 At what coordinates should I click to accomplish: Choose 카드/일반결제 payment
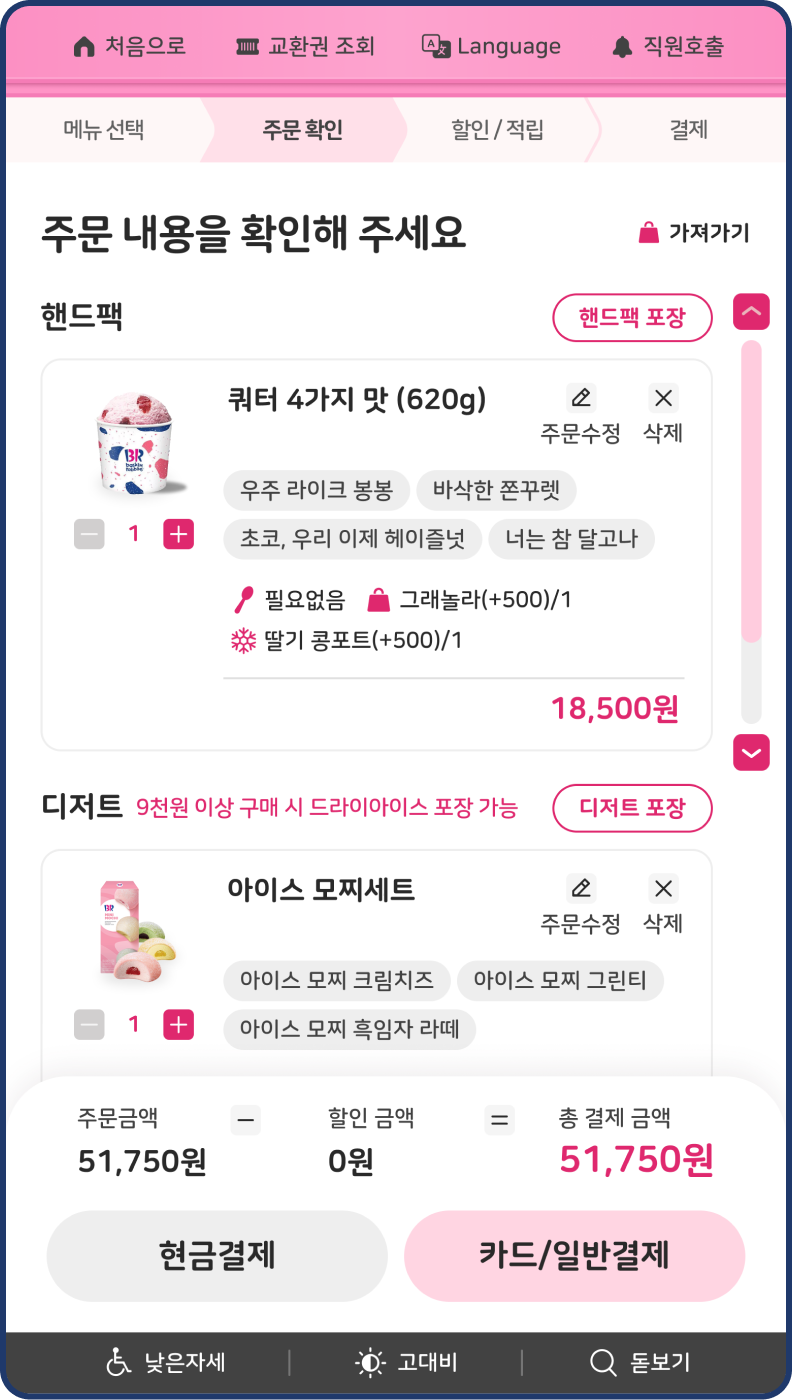[574, 1255]
